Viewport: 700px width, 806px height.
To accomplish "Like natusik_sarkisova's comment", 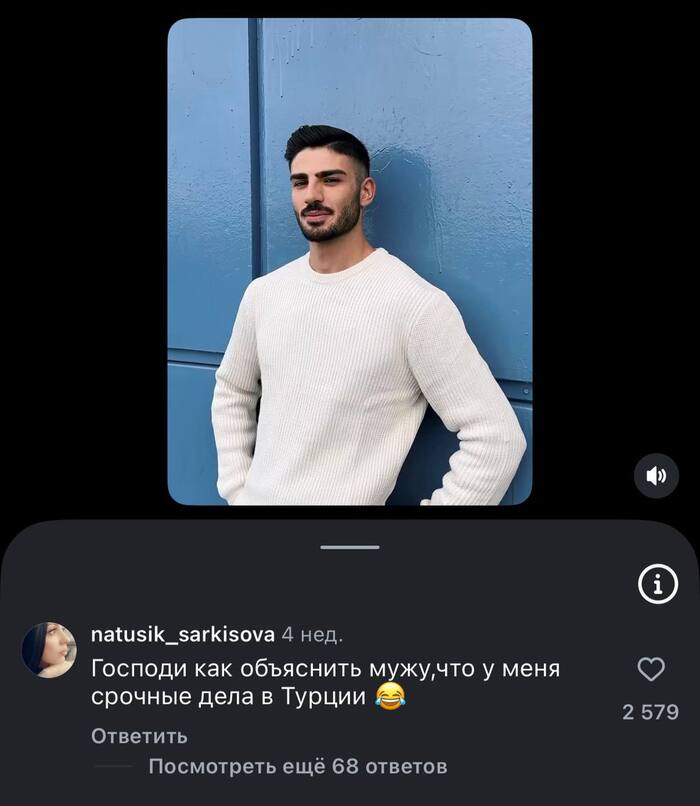I will pyautogui.click(x=651, y=669).
